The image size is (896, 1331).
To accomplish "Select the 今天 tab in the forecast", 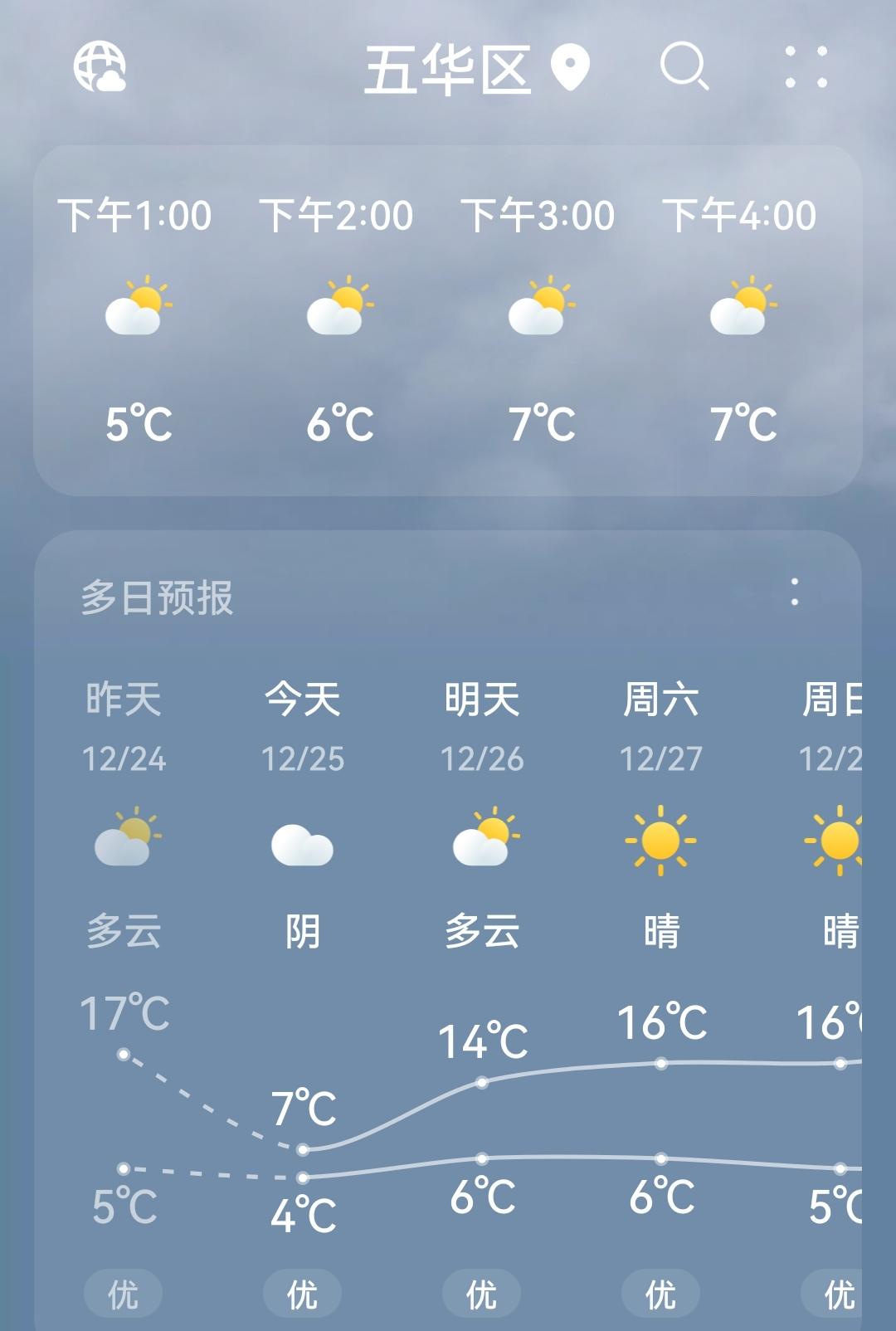I will [302, 700].
